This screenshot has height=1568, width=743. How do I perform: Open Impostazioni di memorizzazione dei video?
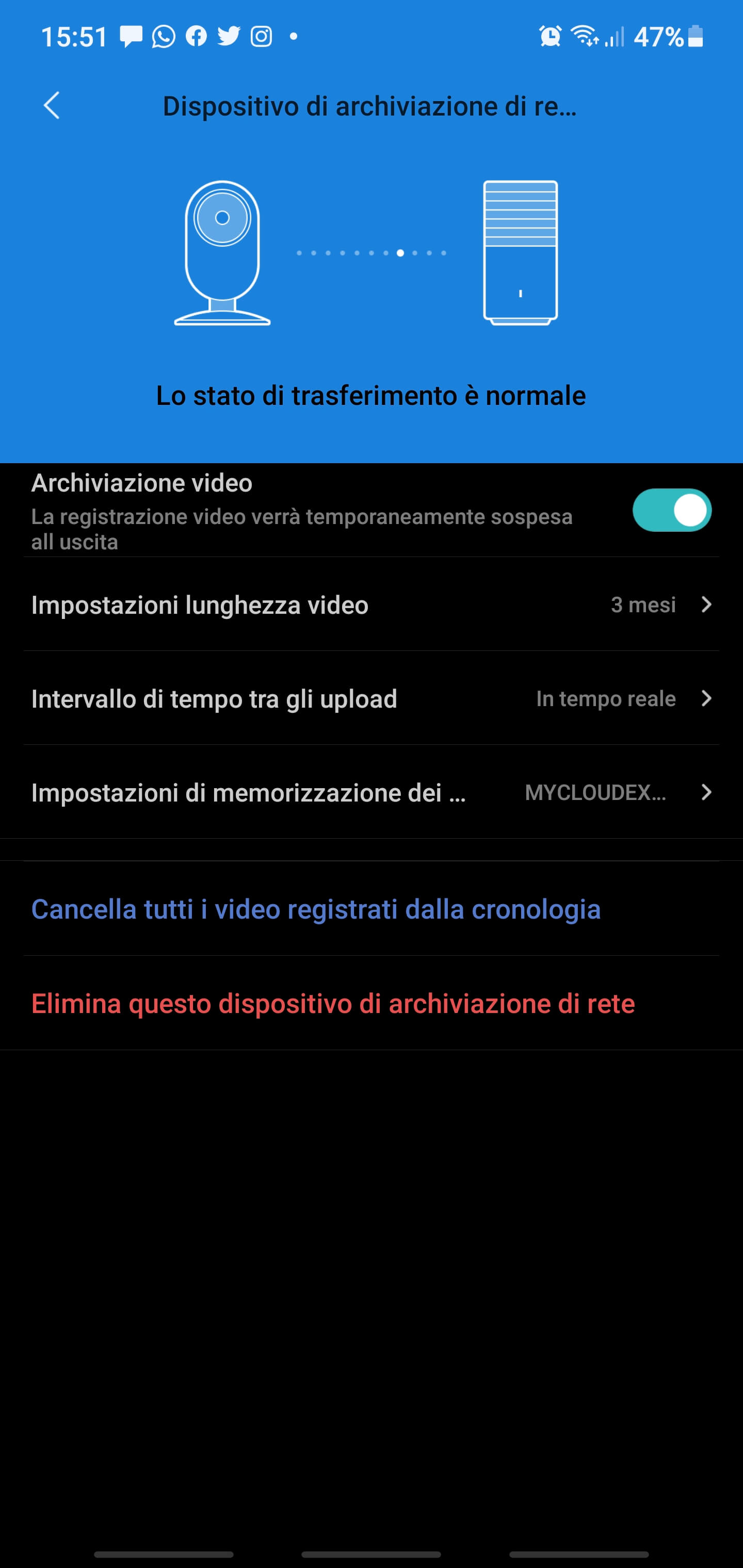[371, 793]
